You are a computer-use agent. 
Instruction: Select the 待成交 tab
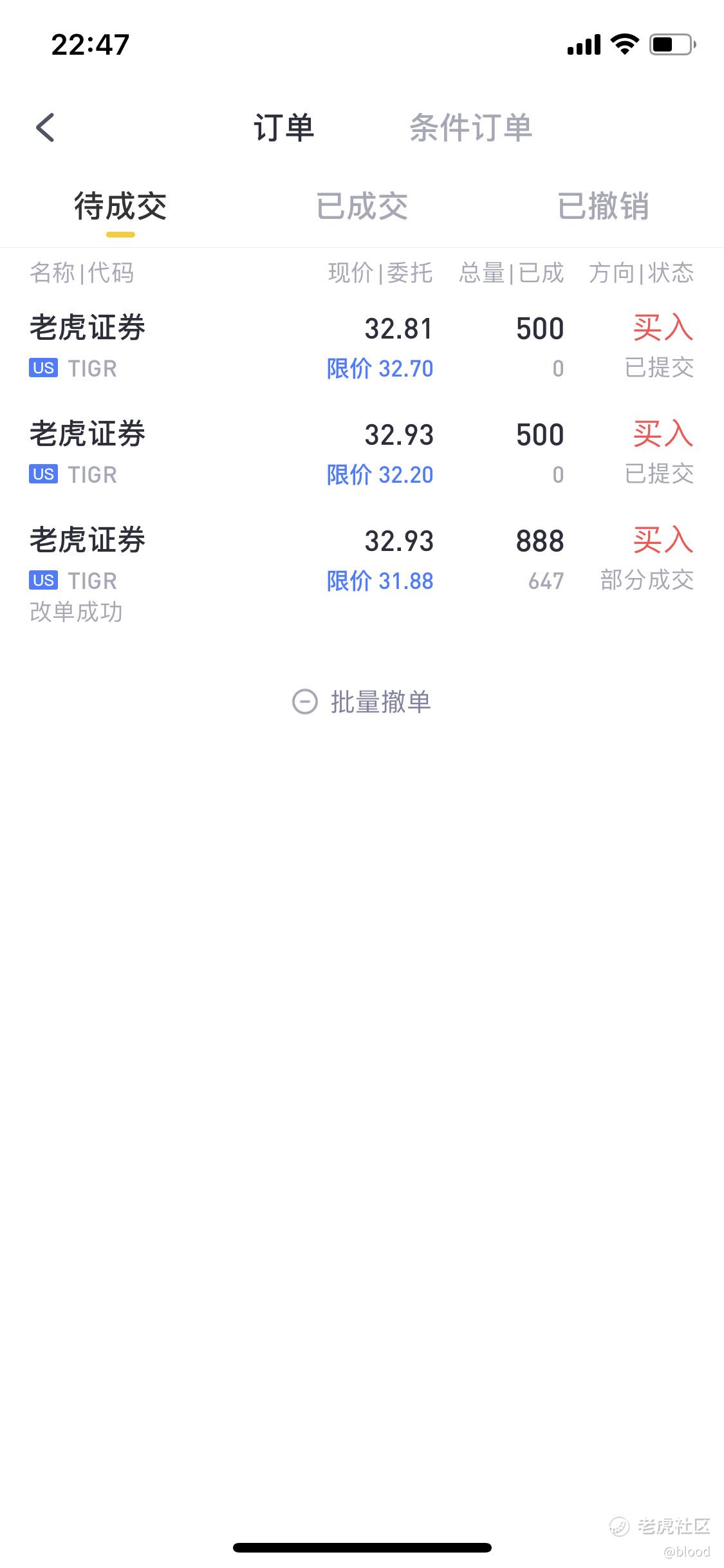[x=120, y=207]
